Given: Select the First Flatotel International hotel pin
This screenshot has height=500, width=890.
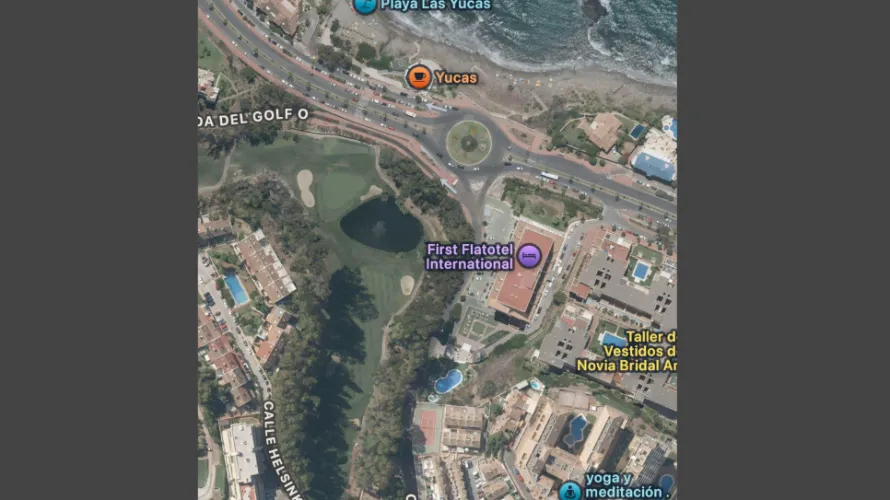Looking at the screenshot, I should [x=529, y=256].
